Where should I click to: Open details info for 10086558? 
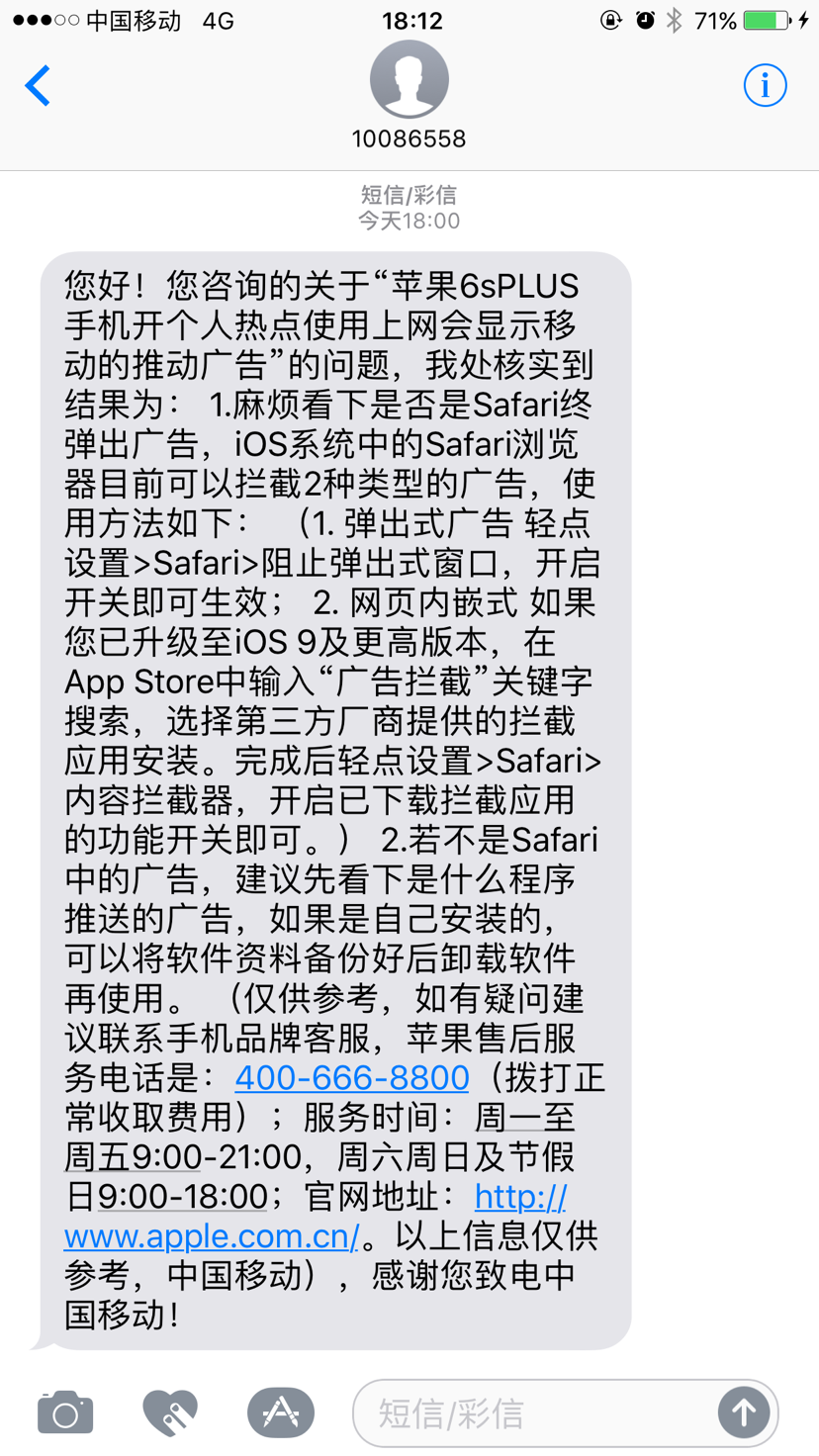(765, 86)
